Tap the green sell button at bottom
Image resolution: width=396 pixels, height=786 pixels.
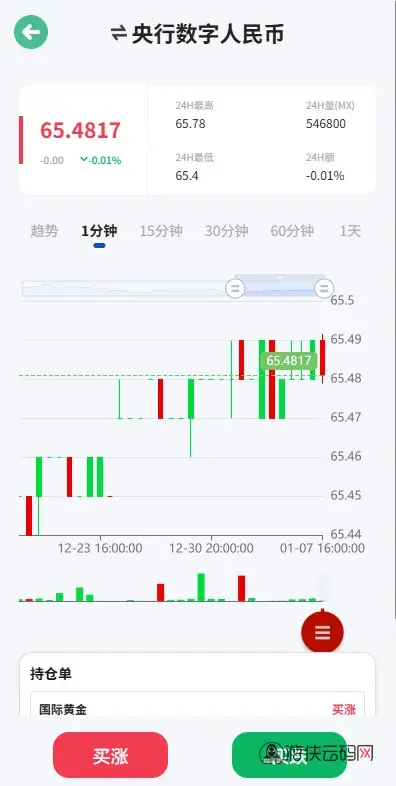point(289,755)
